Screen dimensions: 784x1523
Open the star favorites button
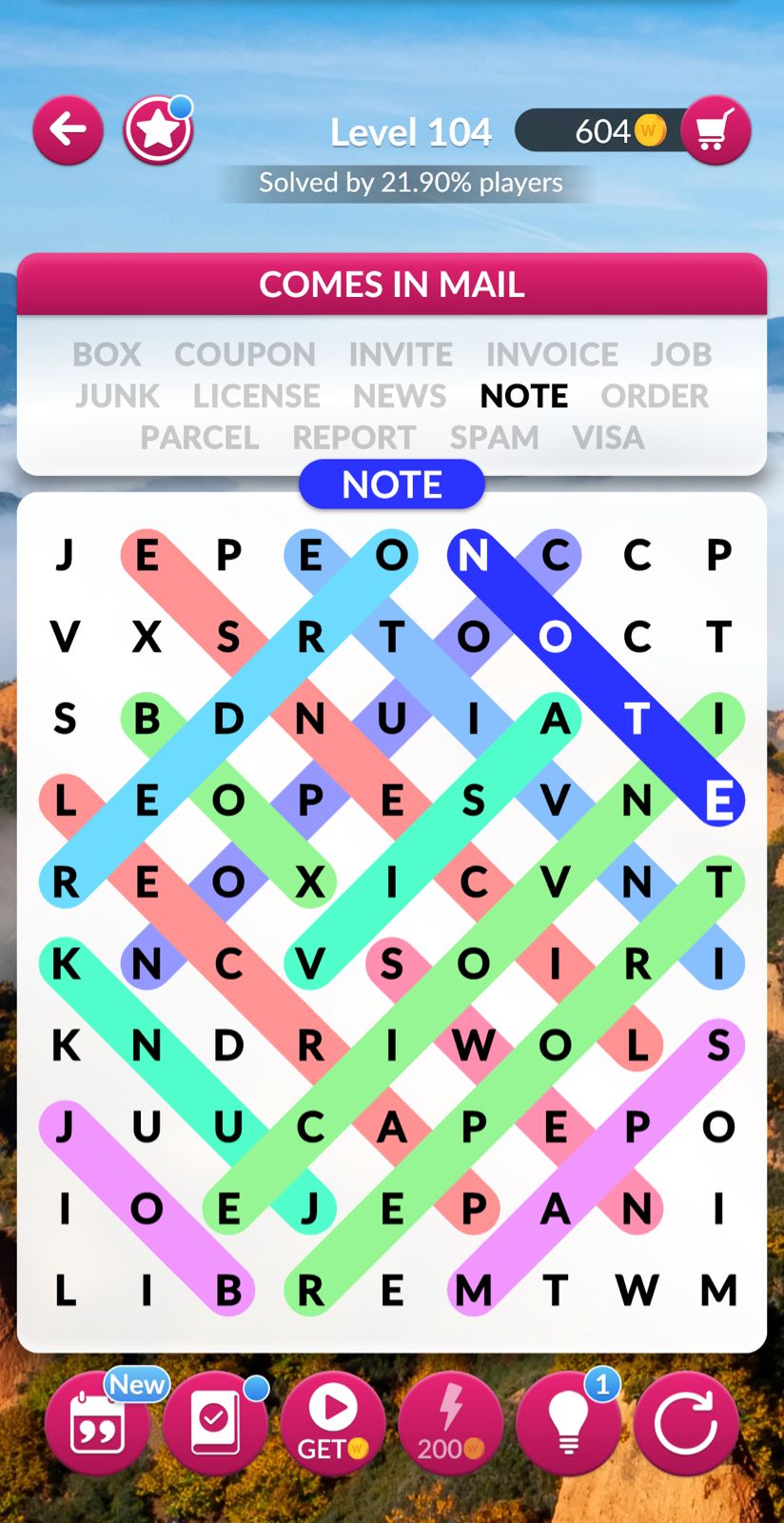tap(158, 130)
